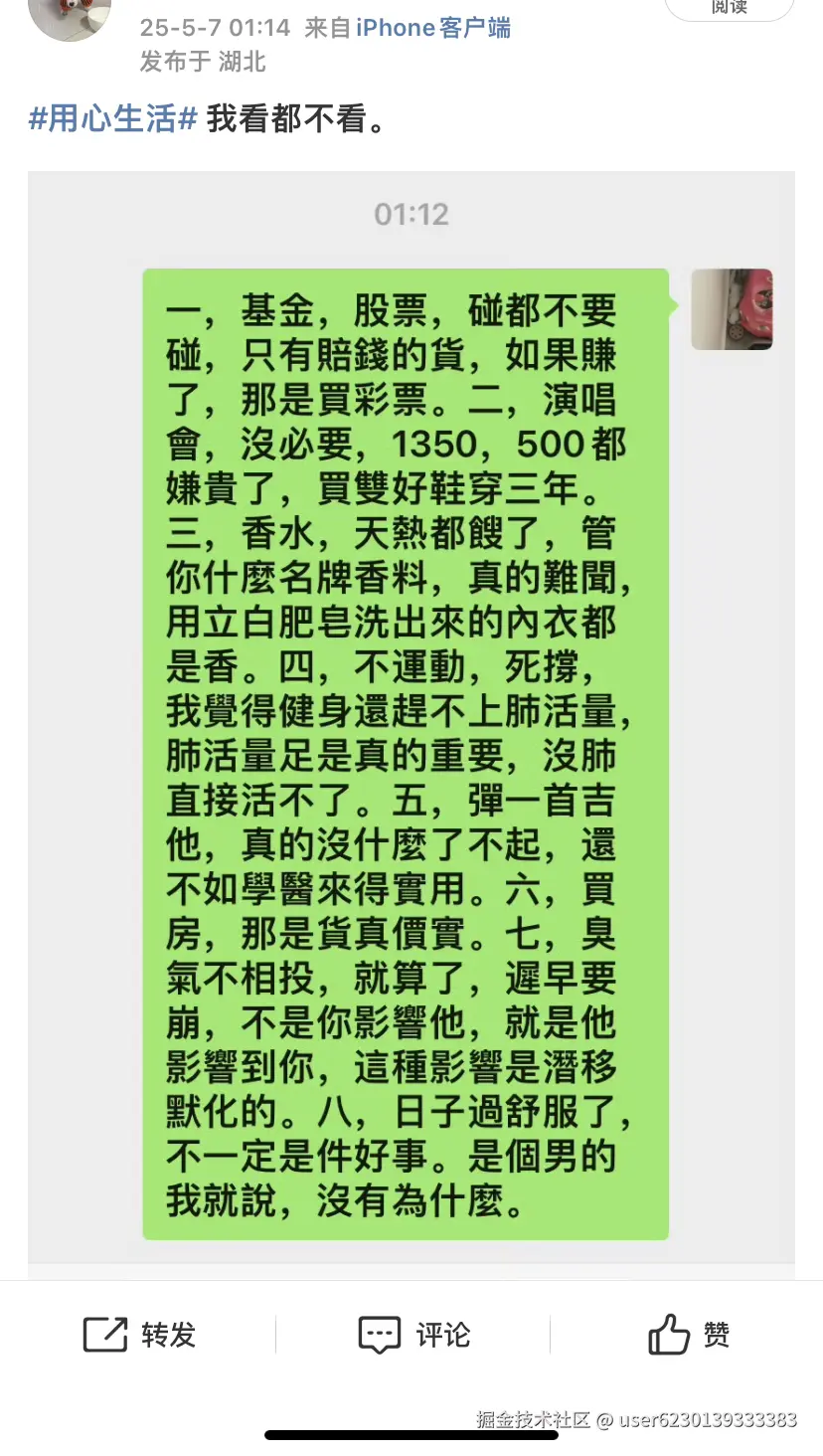Open the 阅读 pill button at top right
Viewport: 823px width, 1456px height.
pos(732,8)
